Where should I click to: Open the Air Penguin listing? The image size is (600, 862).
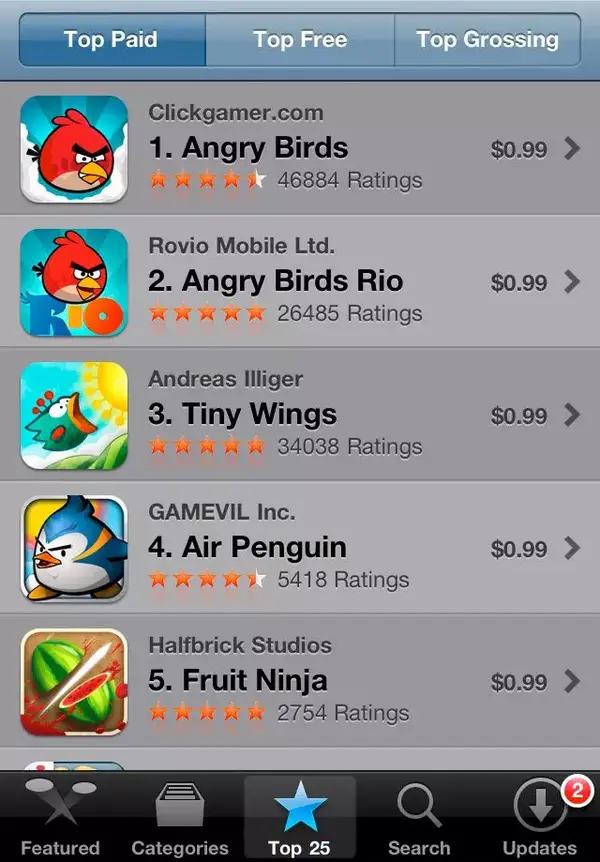300,548
